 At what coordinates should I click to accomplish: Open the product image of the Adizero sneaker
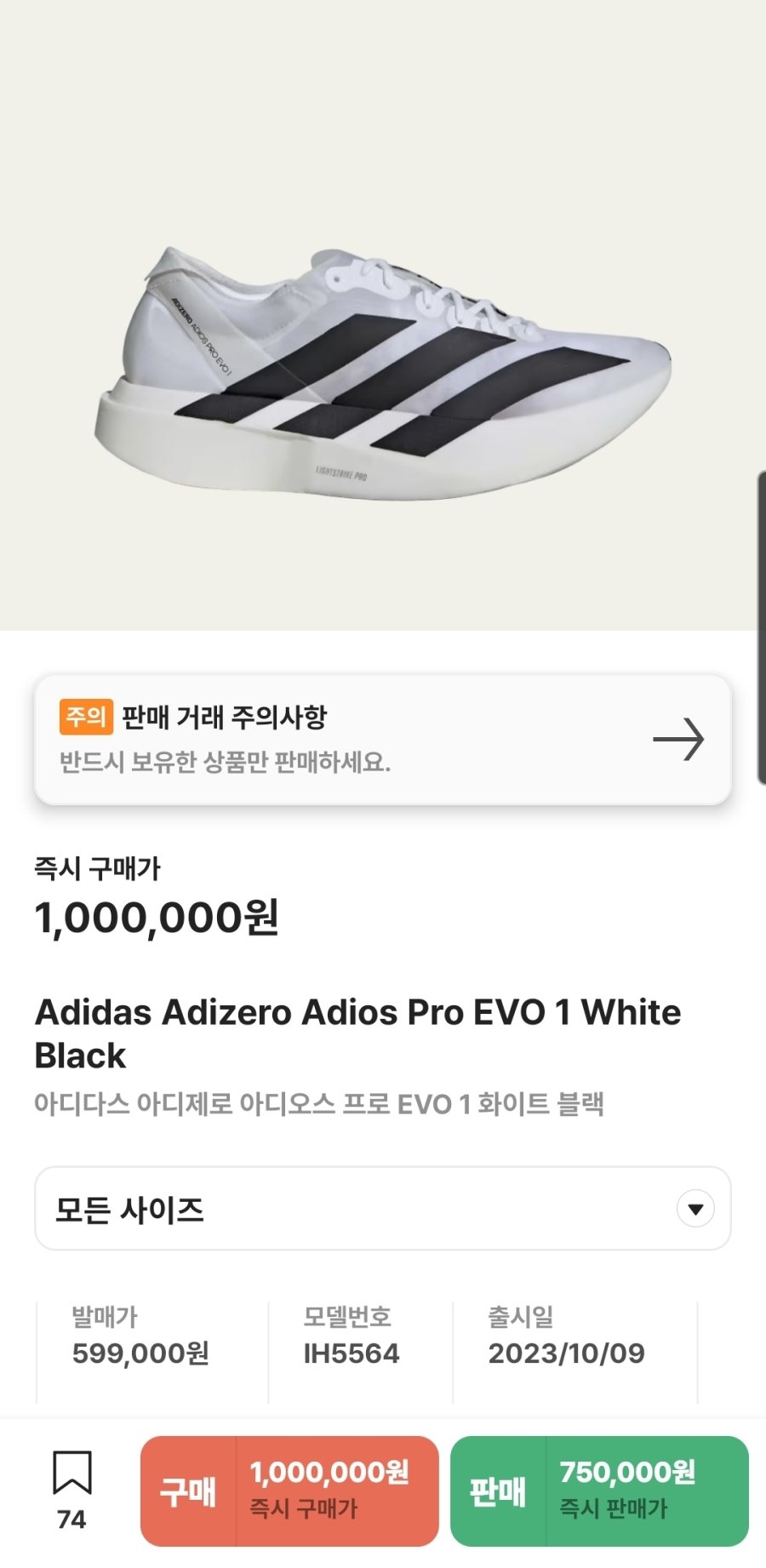[383, 366]
